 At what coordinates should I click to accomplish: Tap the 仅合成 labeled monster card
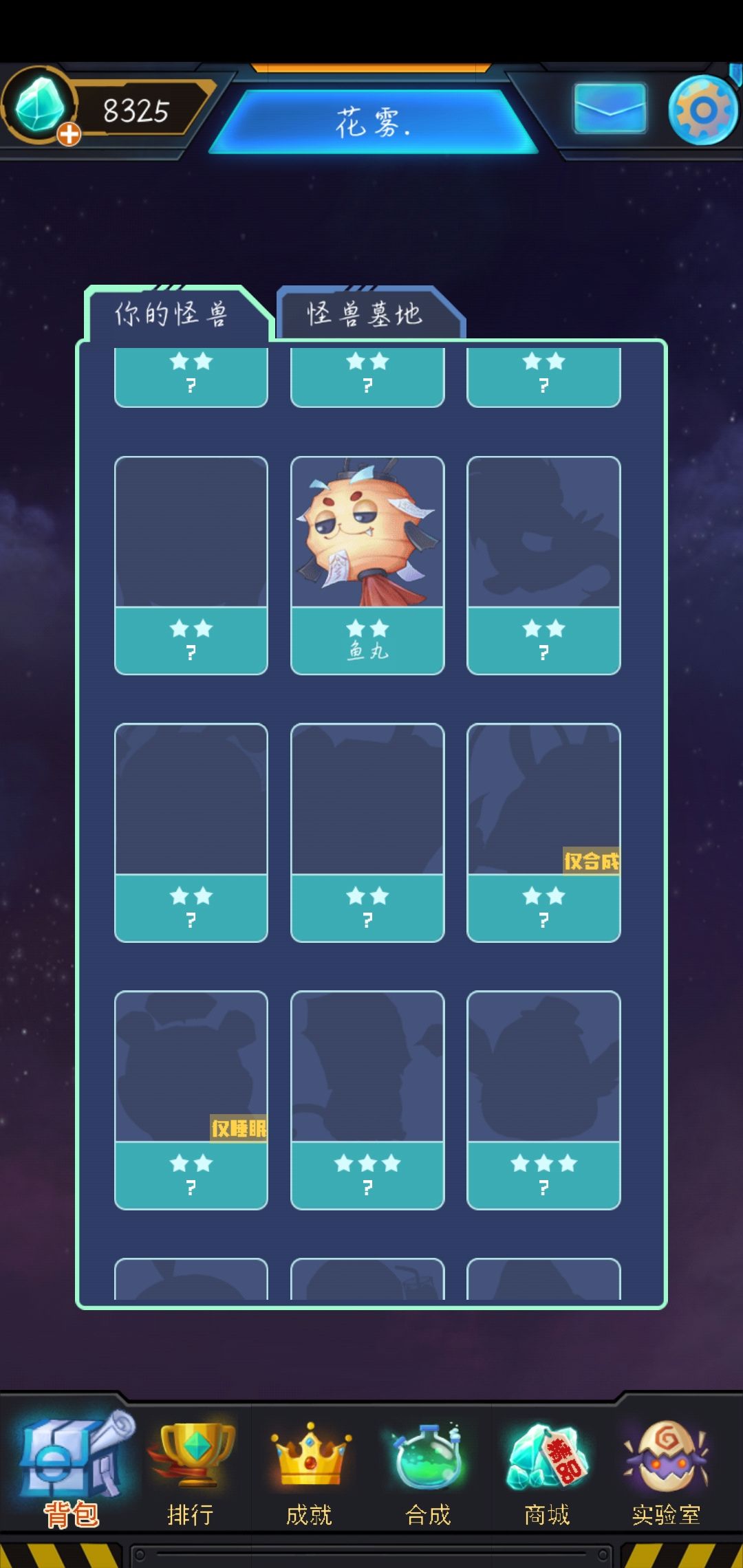(x=543, y=825)
